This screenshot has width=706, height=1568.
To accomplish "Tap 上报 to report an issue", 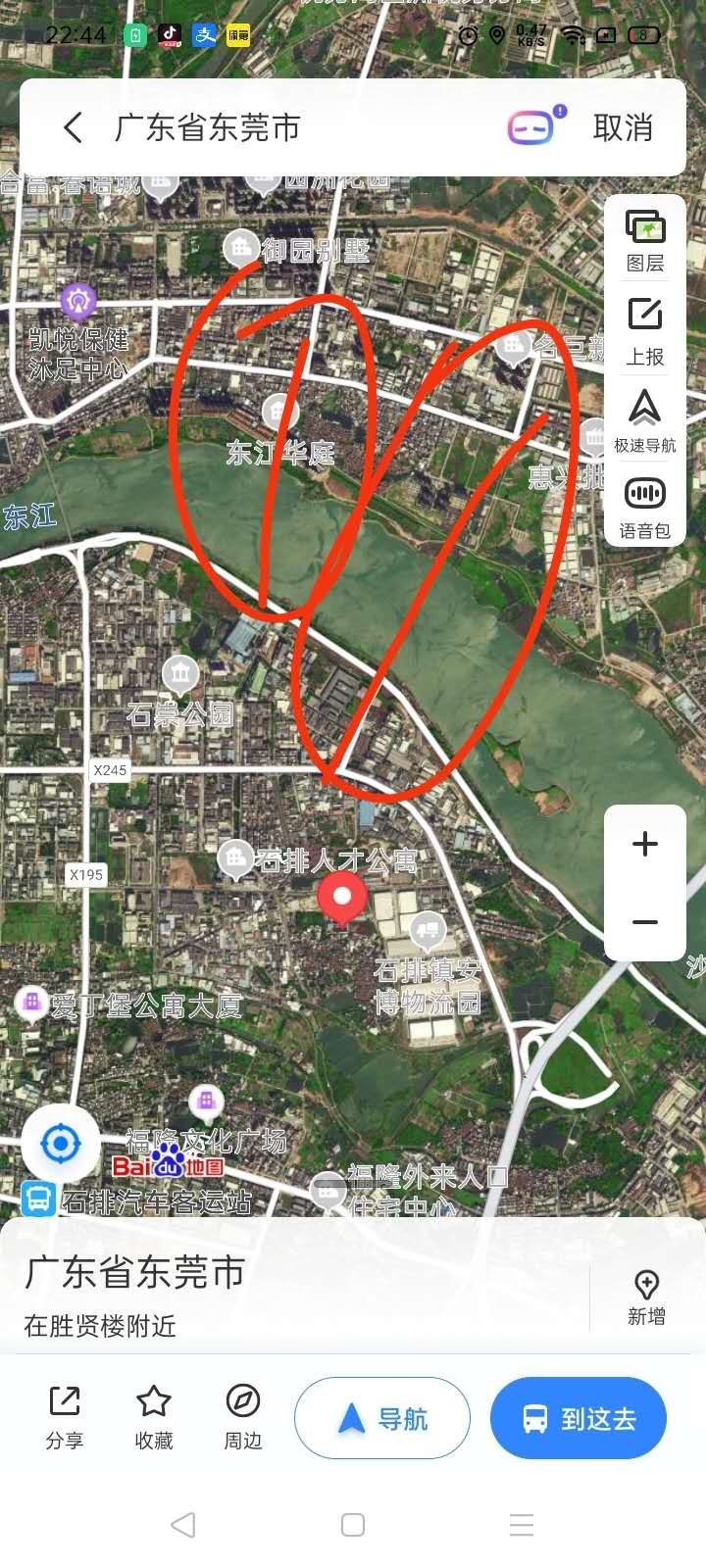I will (644, 331).
